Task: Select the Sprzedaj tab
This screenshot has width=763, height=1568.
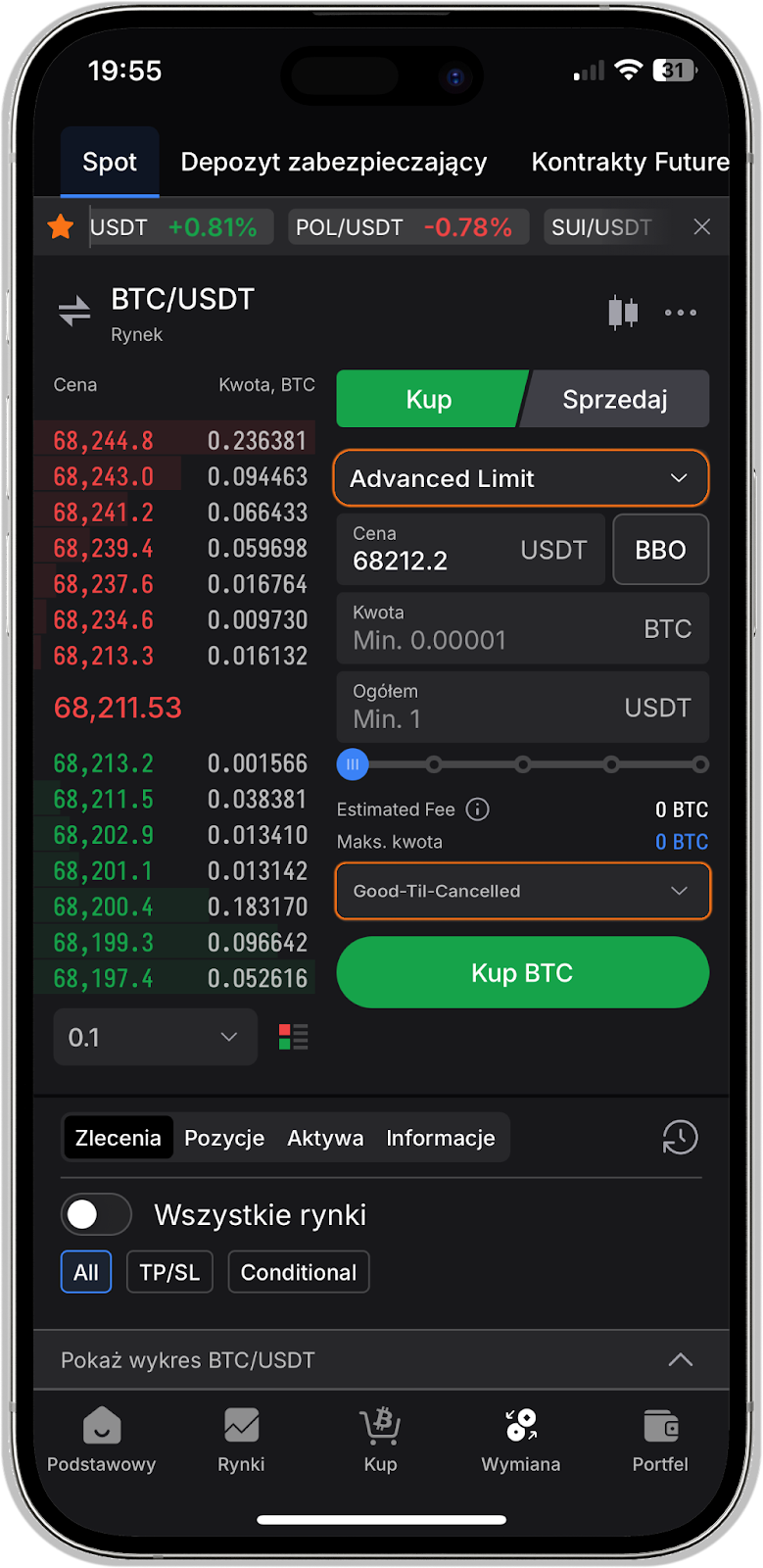Action: (x=615, y=400)
